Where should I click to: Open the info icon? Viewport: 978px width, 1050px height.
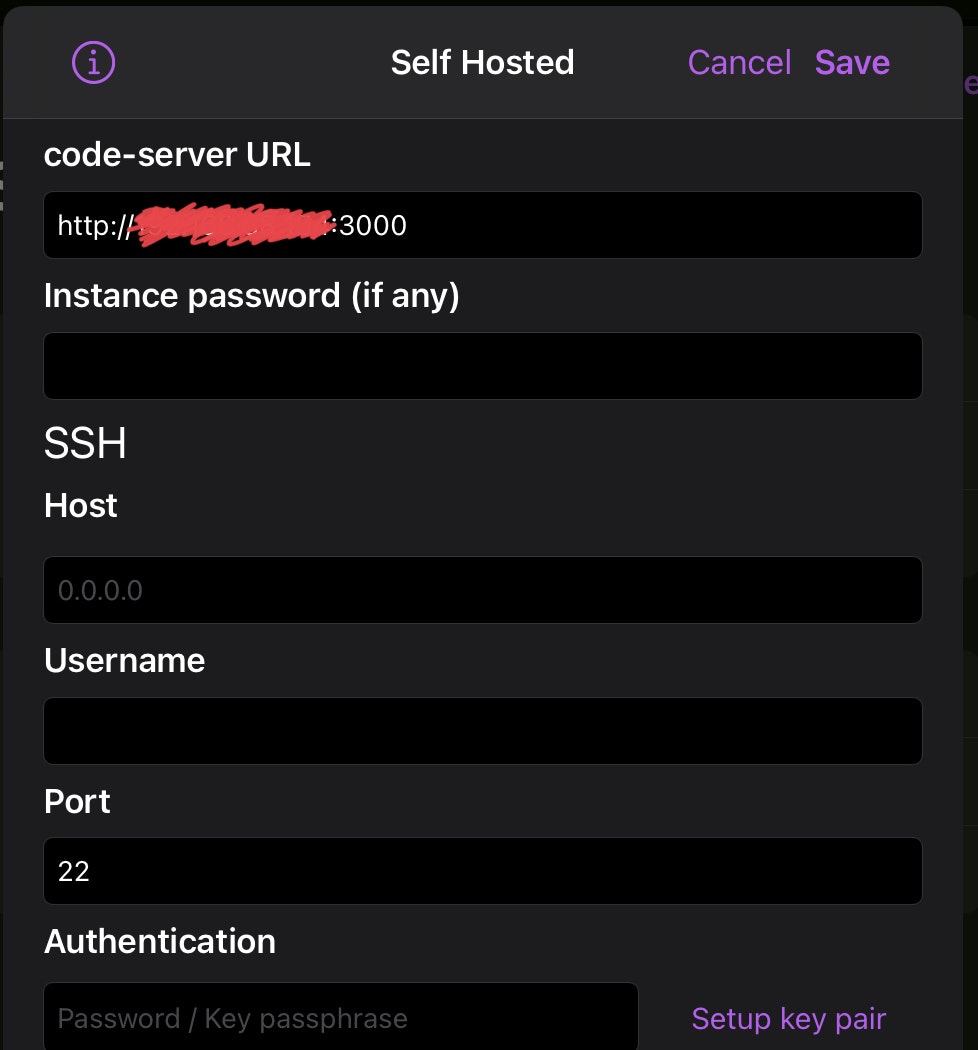tap(94, 63)
